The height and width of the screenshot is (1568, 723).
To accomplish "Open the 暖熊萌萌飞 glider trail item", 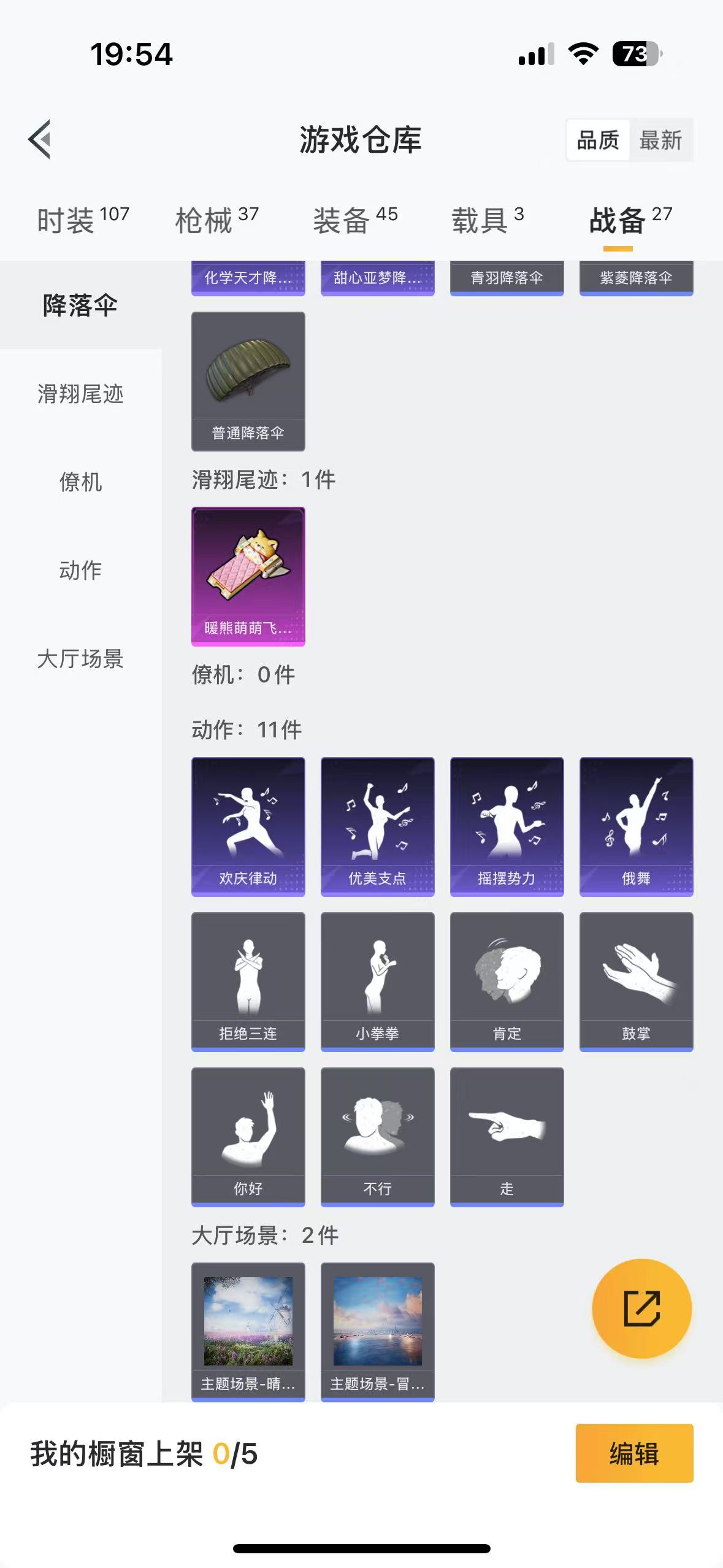I will [x=248, y=577].
